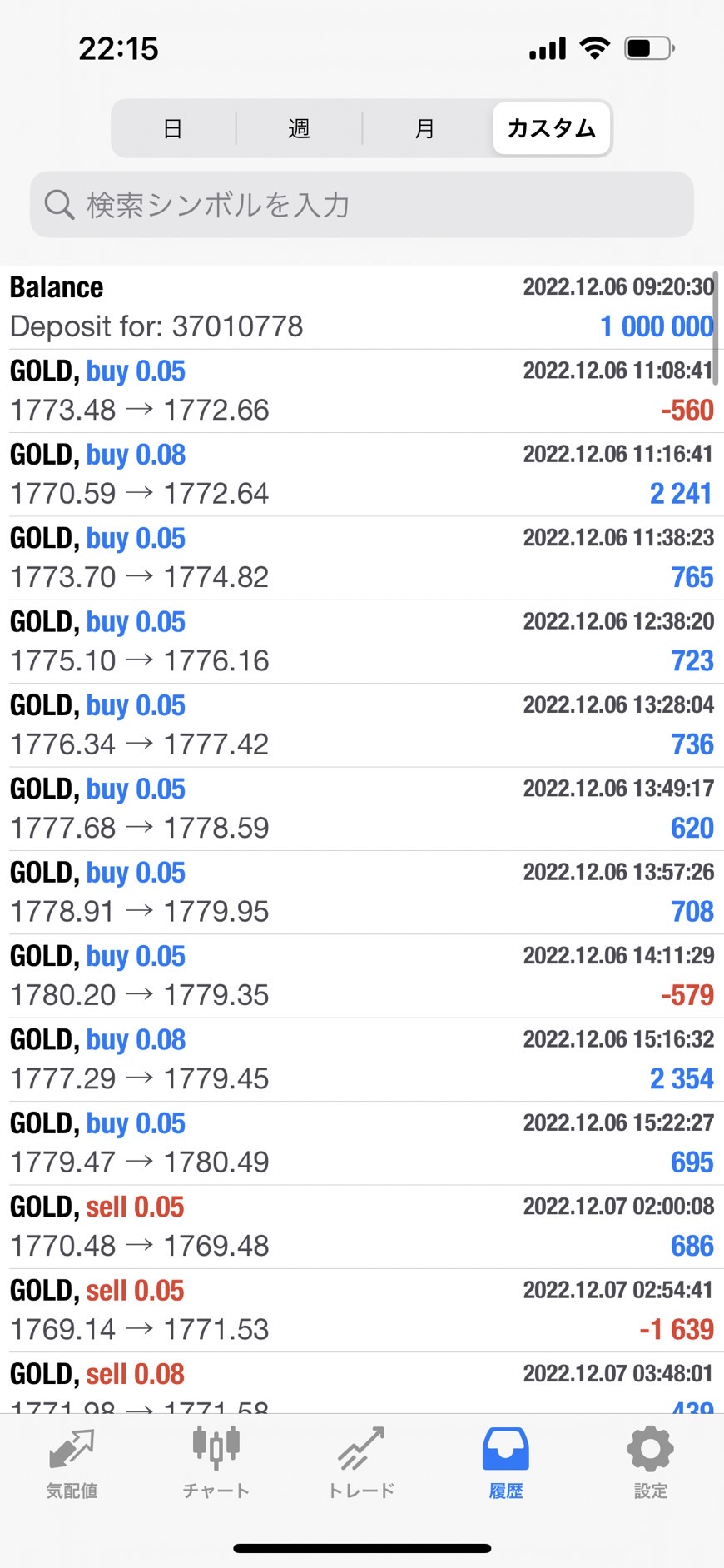This screenshot has height=1568, width=724.
Task: Open the Balance deposit entry of 1 000 000
Action: click(x=362, y=307)
